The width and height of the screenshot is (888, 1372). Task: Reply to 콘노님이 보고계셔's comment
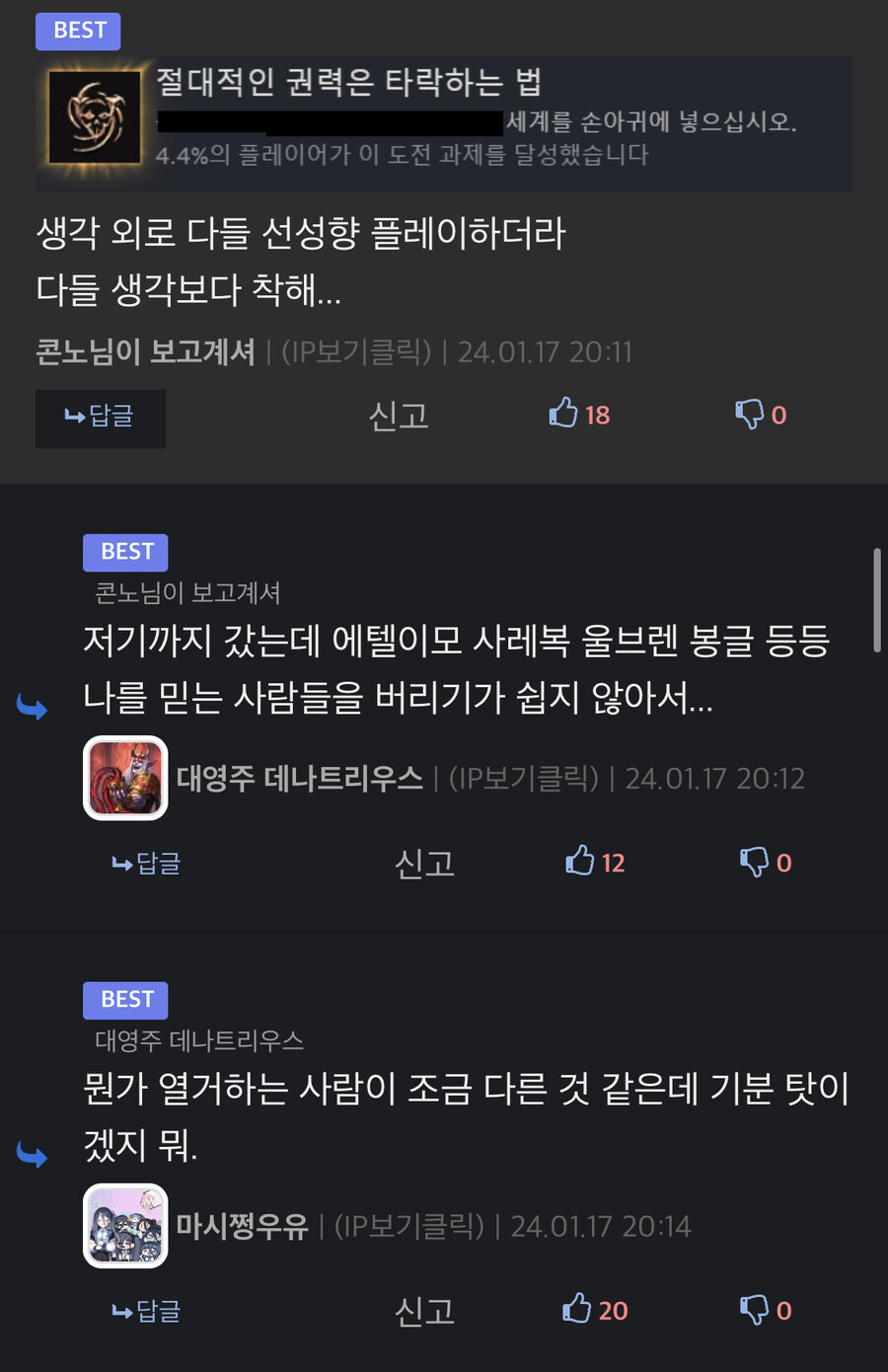(x=100, y=418)
